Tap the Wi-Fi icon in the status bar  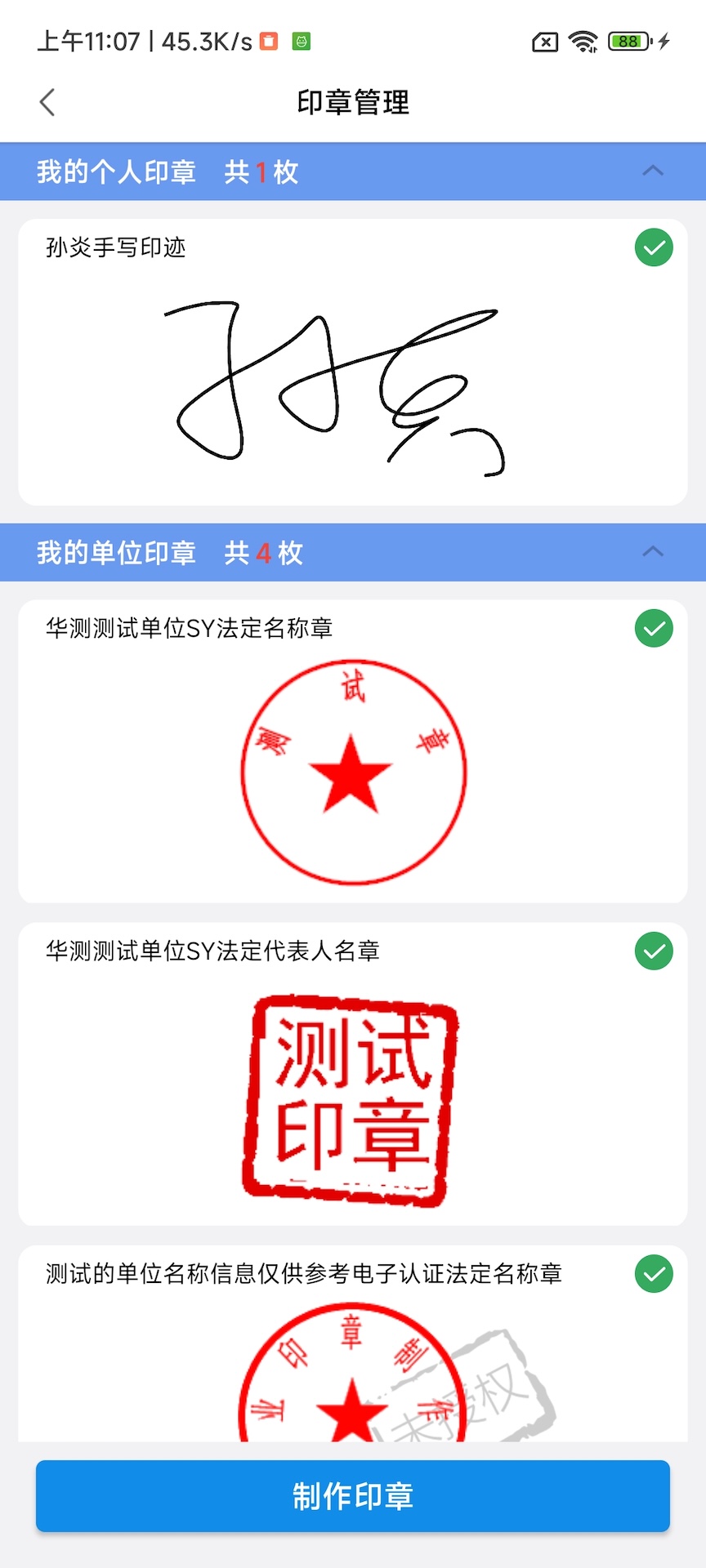(x=582, y=39)
